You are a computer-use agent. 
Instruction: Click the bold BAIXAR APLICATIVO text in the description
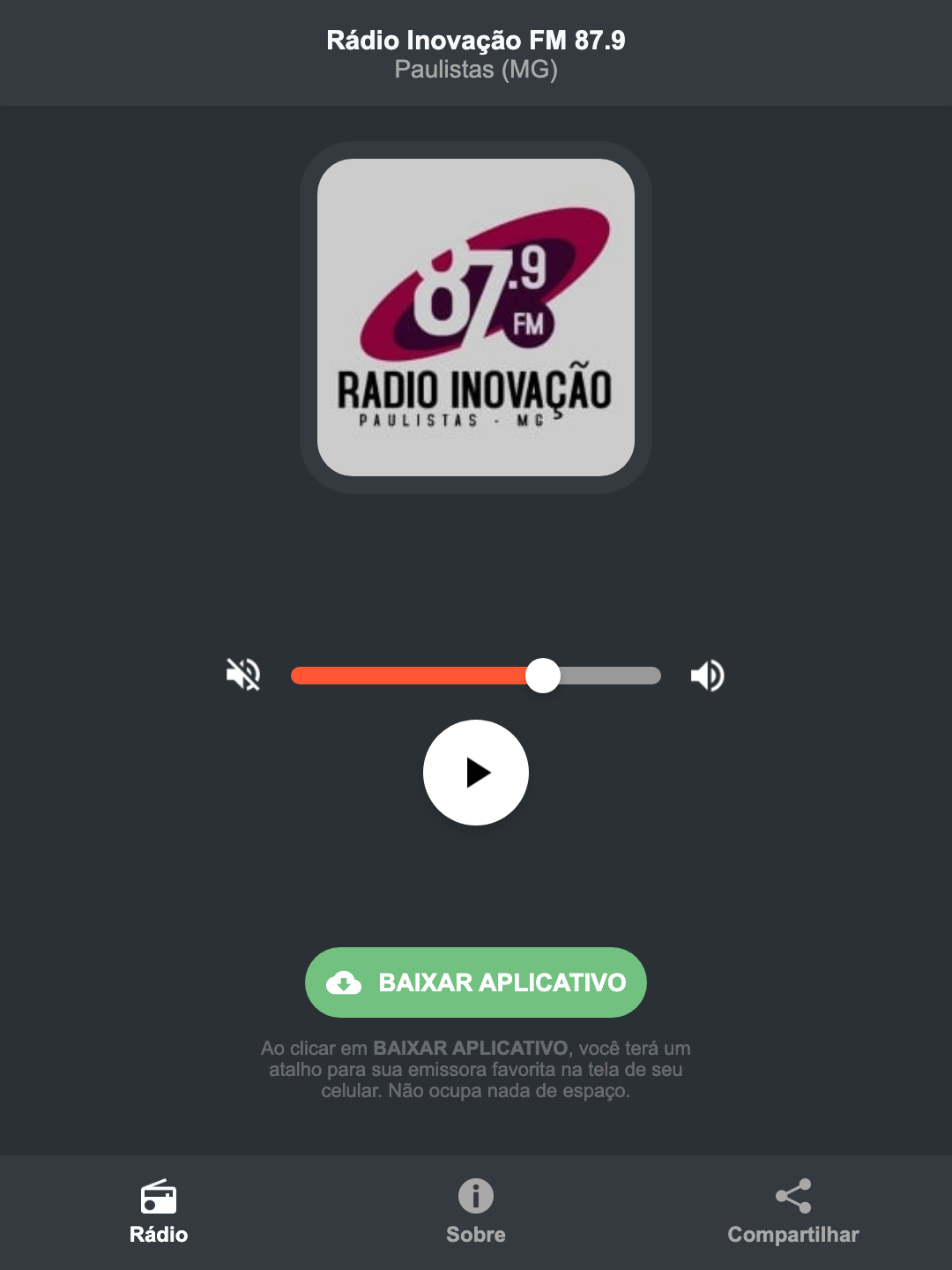pyautogui.click(x=470, y=1049)
